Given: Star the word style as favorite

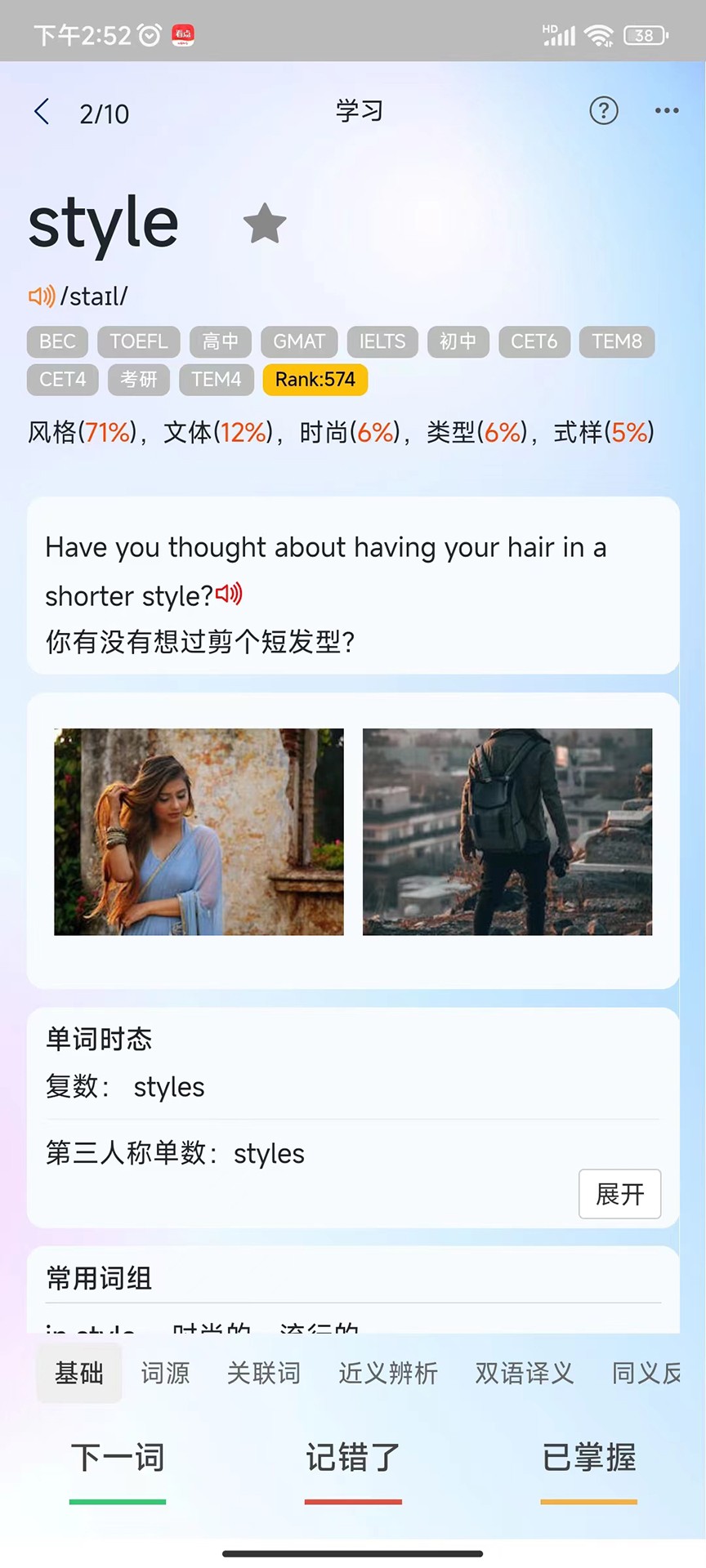Looking at the screenshot, I should coord(265,224).
